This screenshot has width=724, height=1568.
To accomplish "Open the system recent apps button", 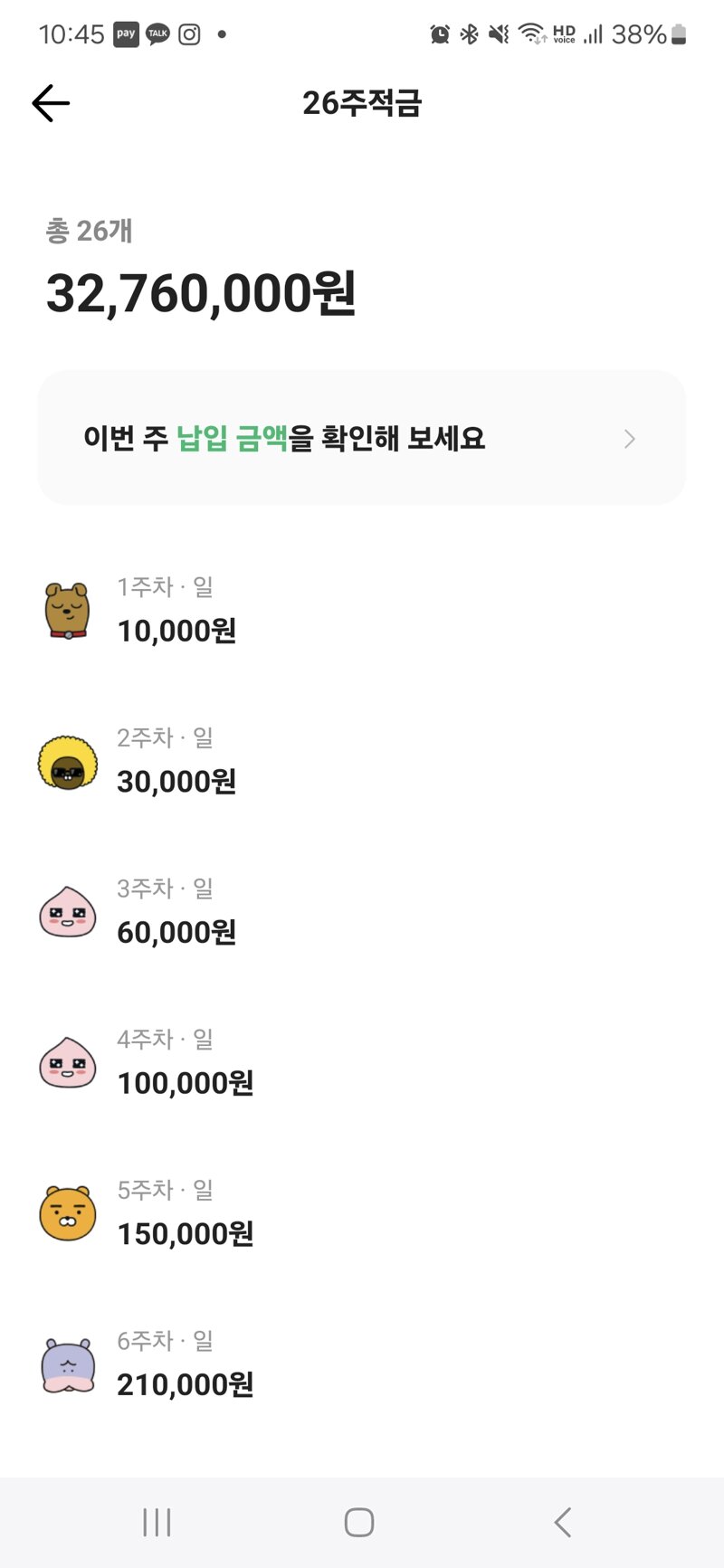I will tap(157, 1522).
